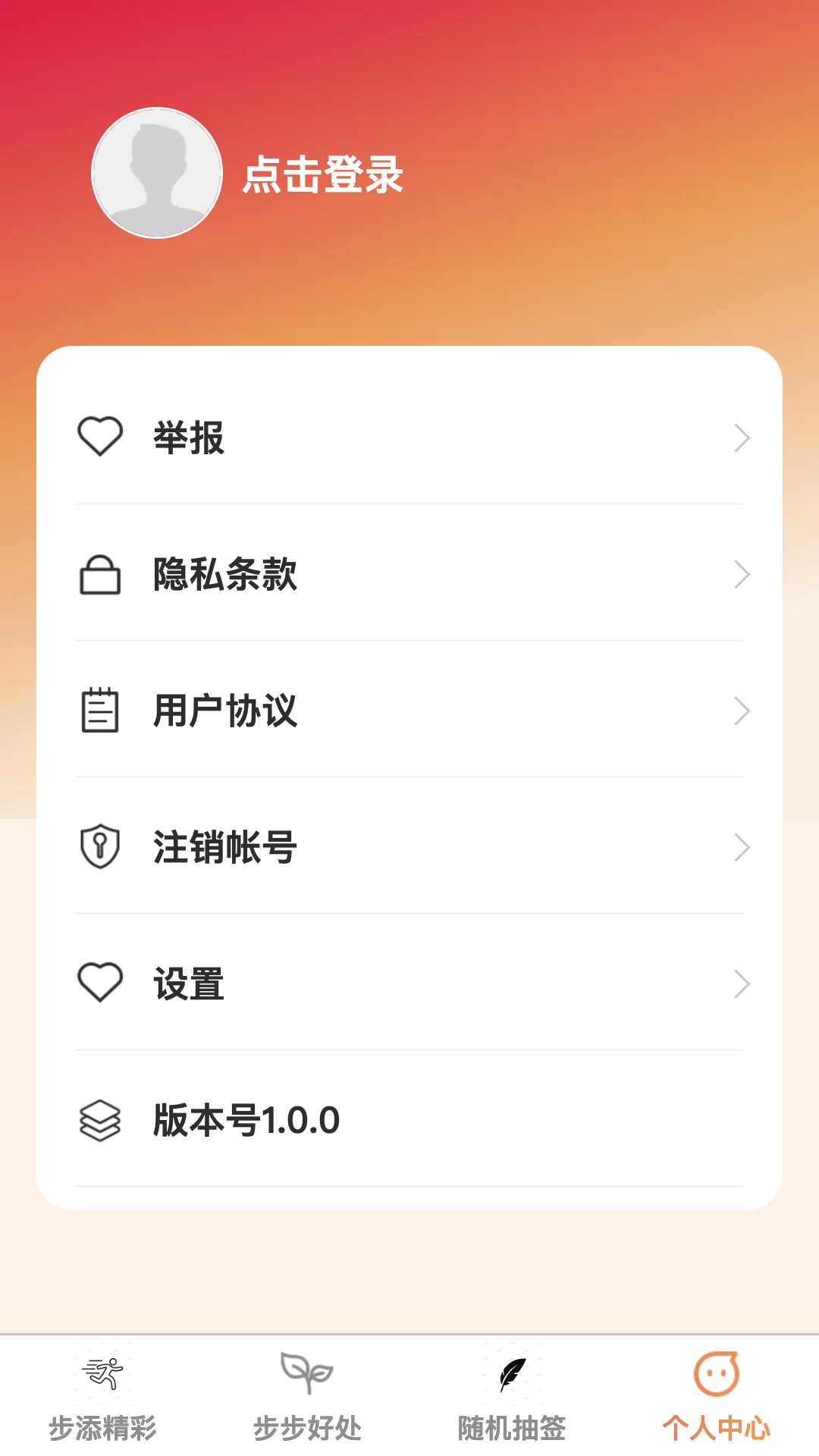Click the shield-key icon for 注销帐号
Viewport: 819px width, 1456px height.
(x=100, y=848)
